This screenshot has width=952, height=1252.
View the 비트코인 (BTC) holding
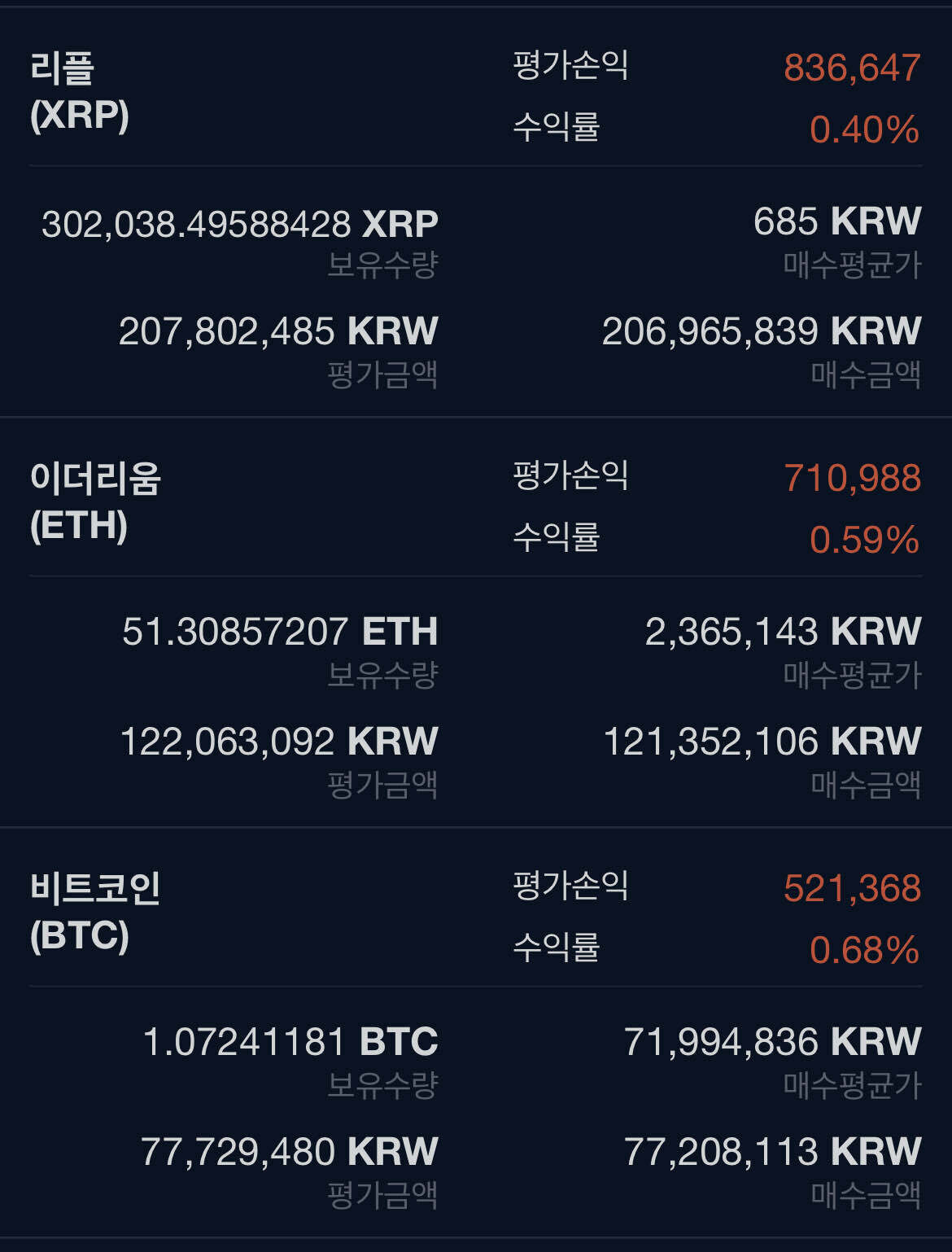tap(95, 912)
